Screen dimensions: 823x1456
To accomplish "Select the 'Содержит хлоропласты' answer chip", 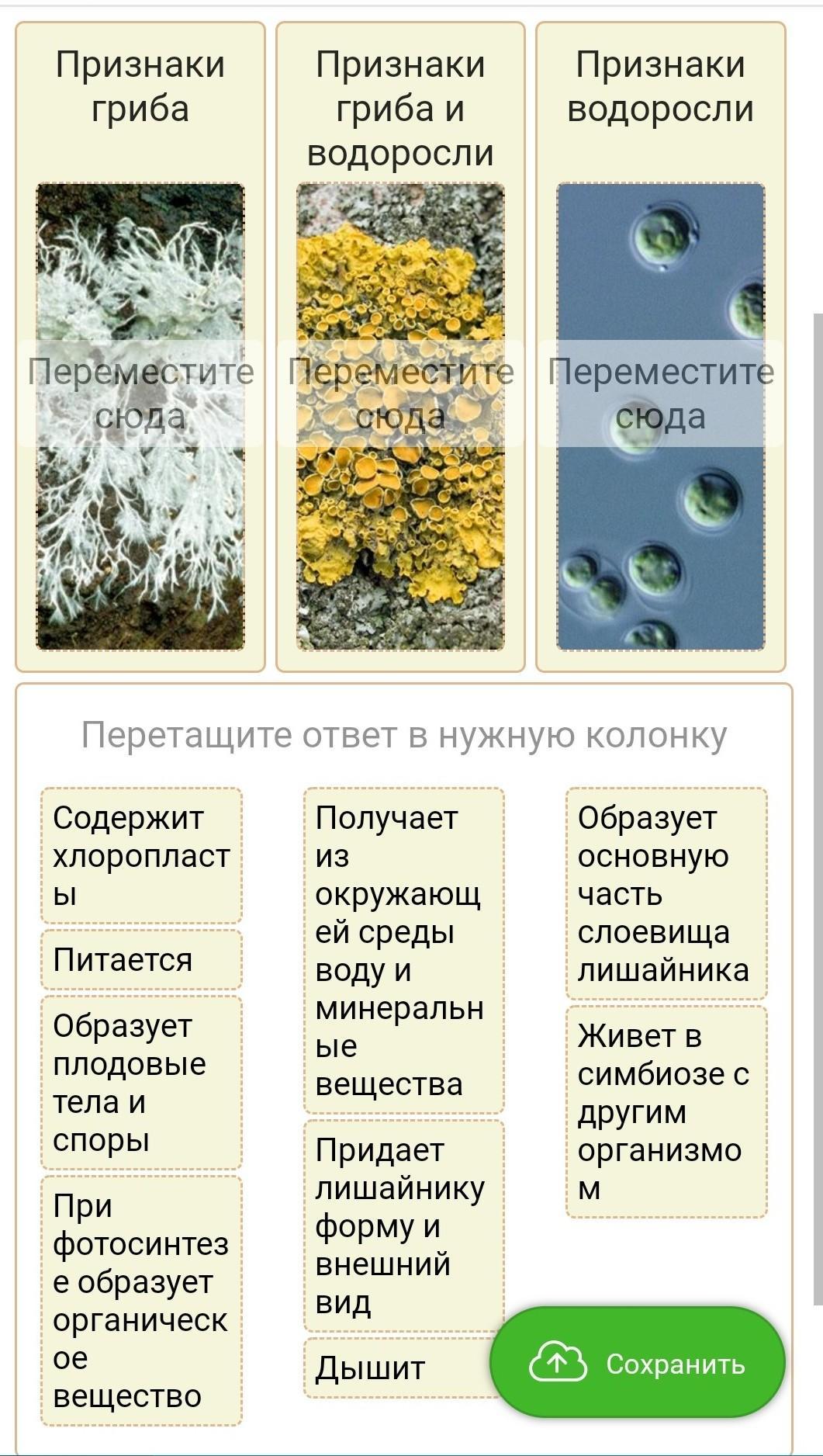I will tap(141, 855).
